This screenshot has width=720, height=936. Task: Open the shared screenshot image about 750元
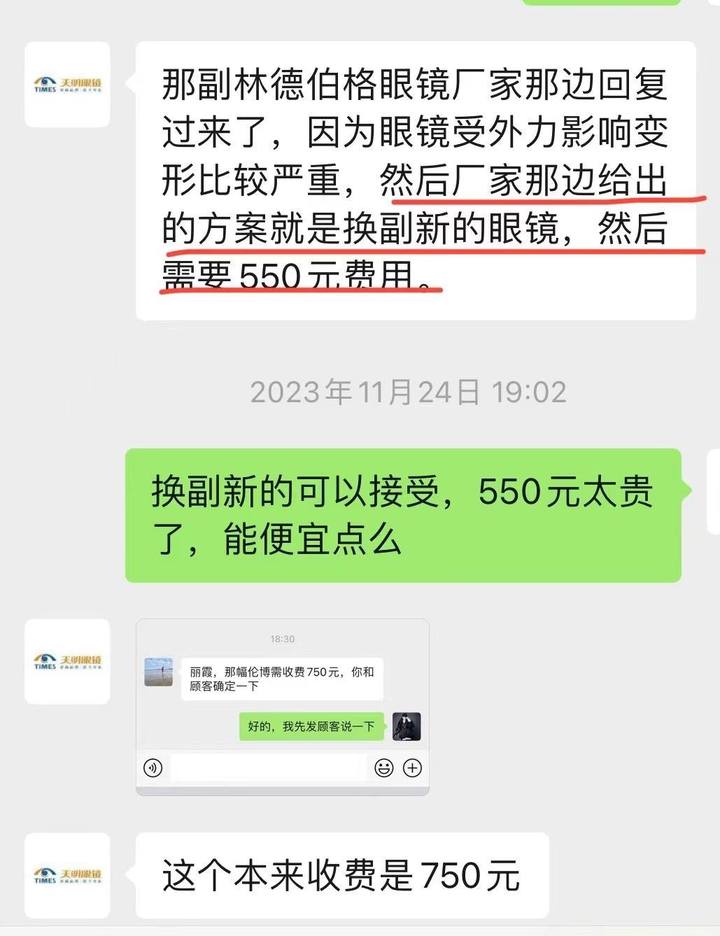(283, 707)
